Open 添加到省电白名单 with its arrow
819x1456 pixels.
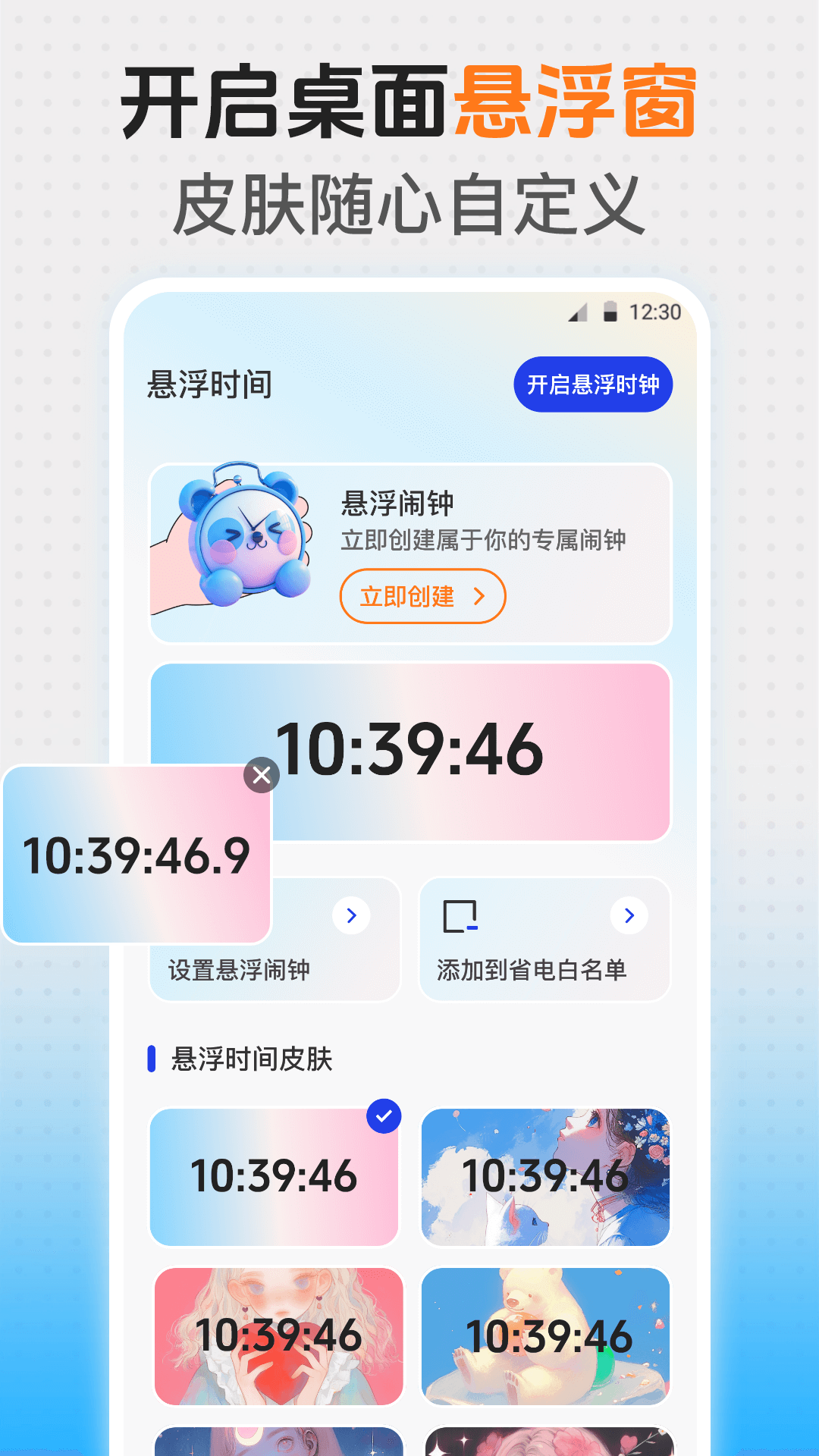[x=629, y=915]
